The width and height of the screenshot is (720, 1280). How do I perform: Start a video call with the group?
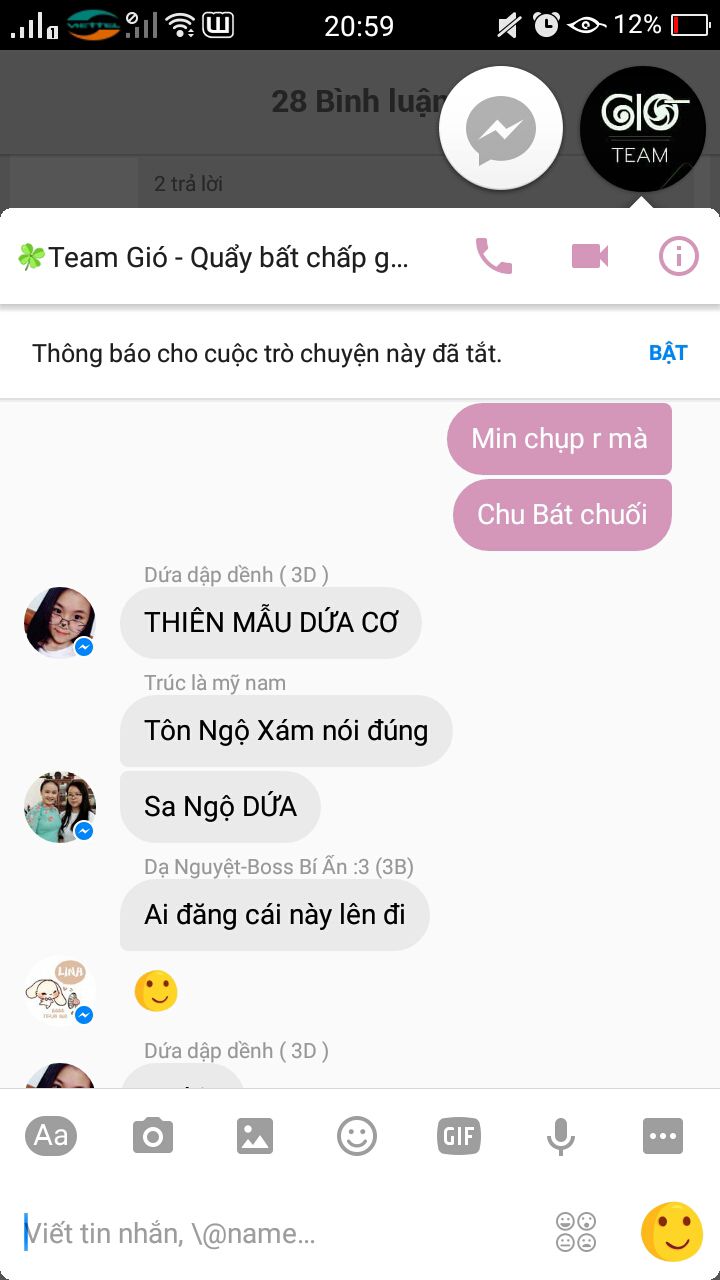tap(590, 257)
